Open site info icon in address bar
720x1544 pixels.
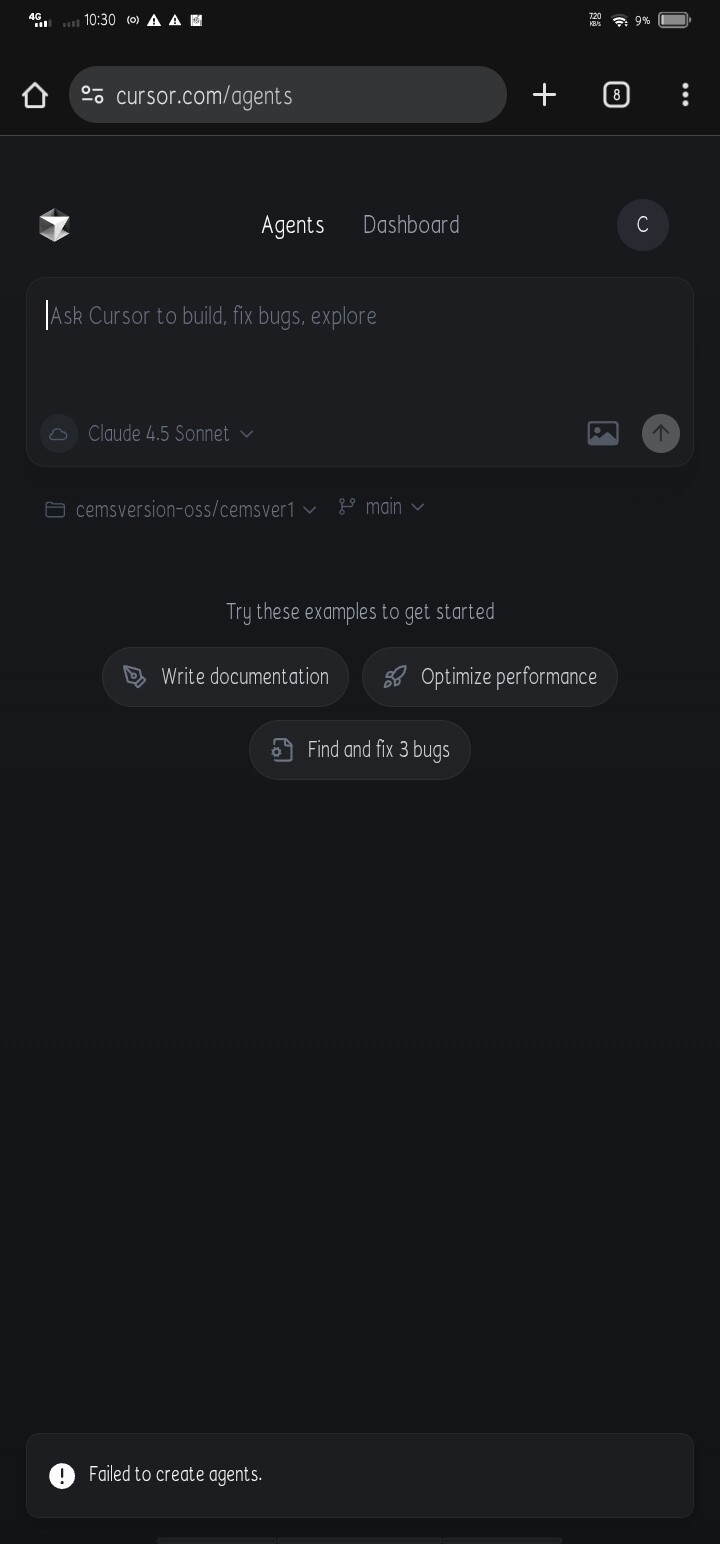point(92,95)
